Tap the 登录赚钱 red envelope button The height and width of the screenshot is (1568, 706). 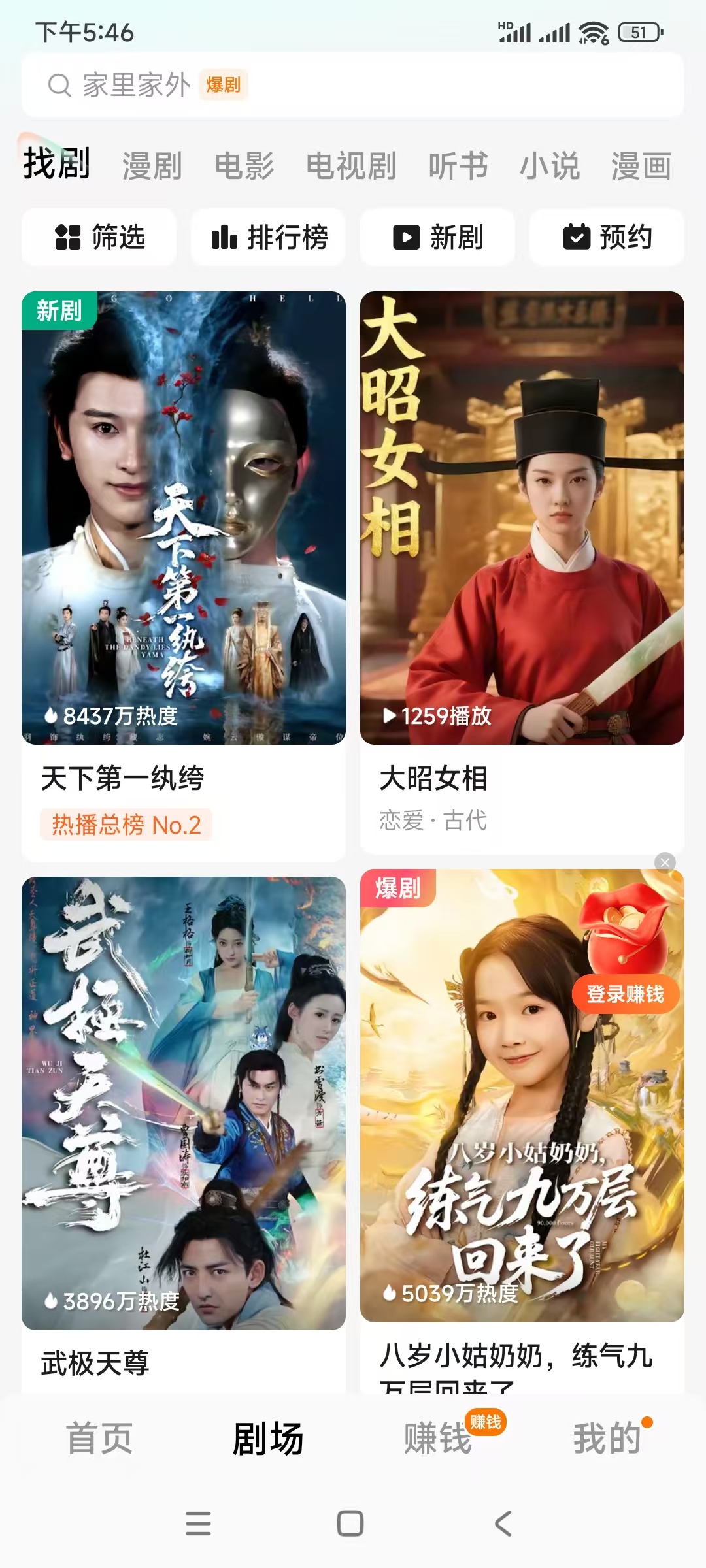pyautogui.click(x=626, y=994)
